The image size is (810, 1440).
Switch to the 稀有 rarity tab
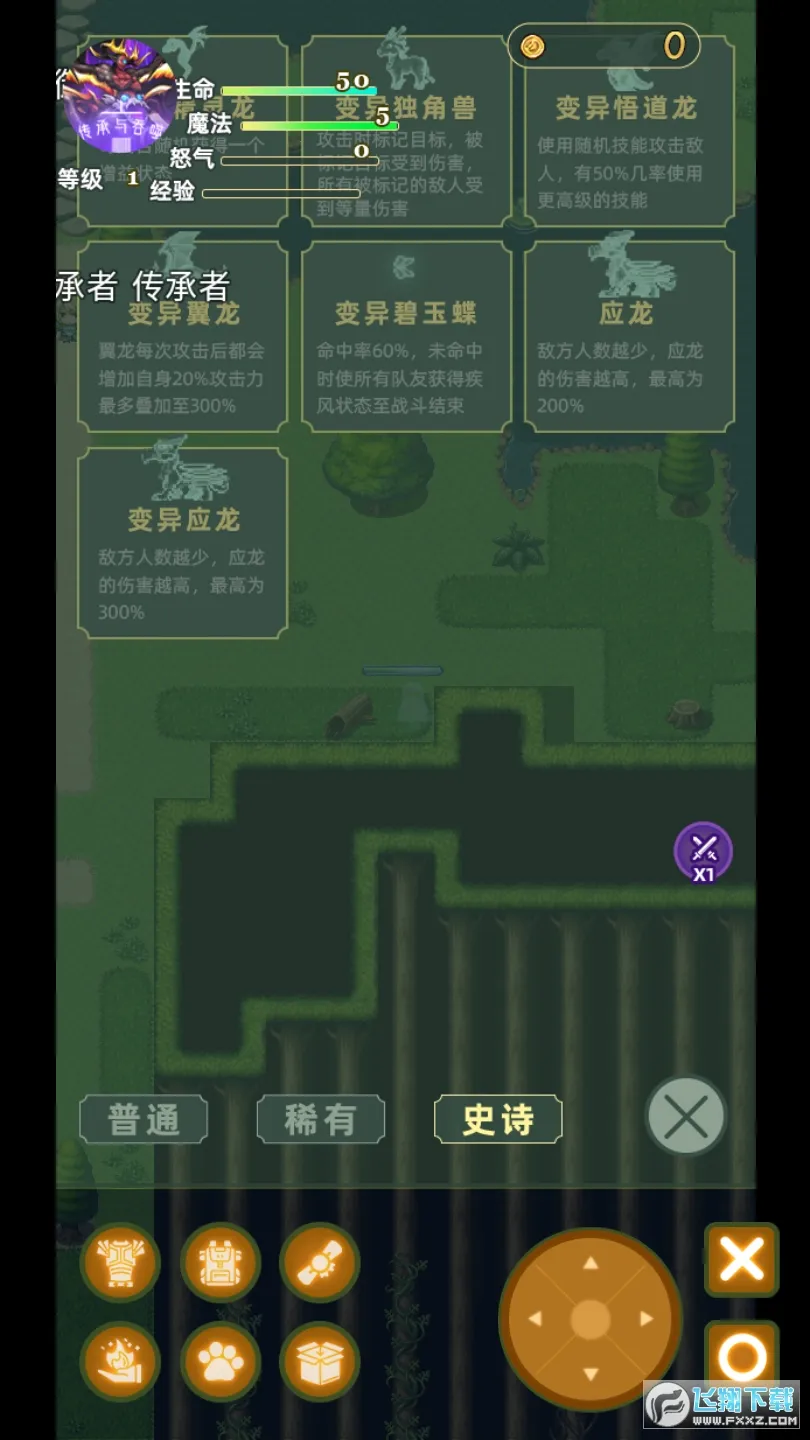click(320, 1119)
